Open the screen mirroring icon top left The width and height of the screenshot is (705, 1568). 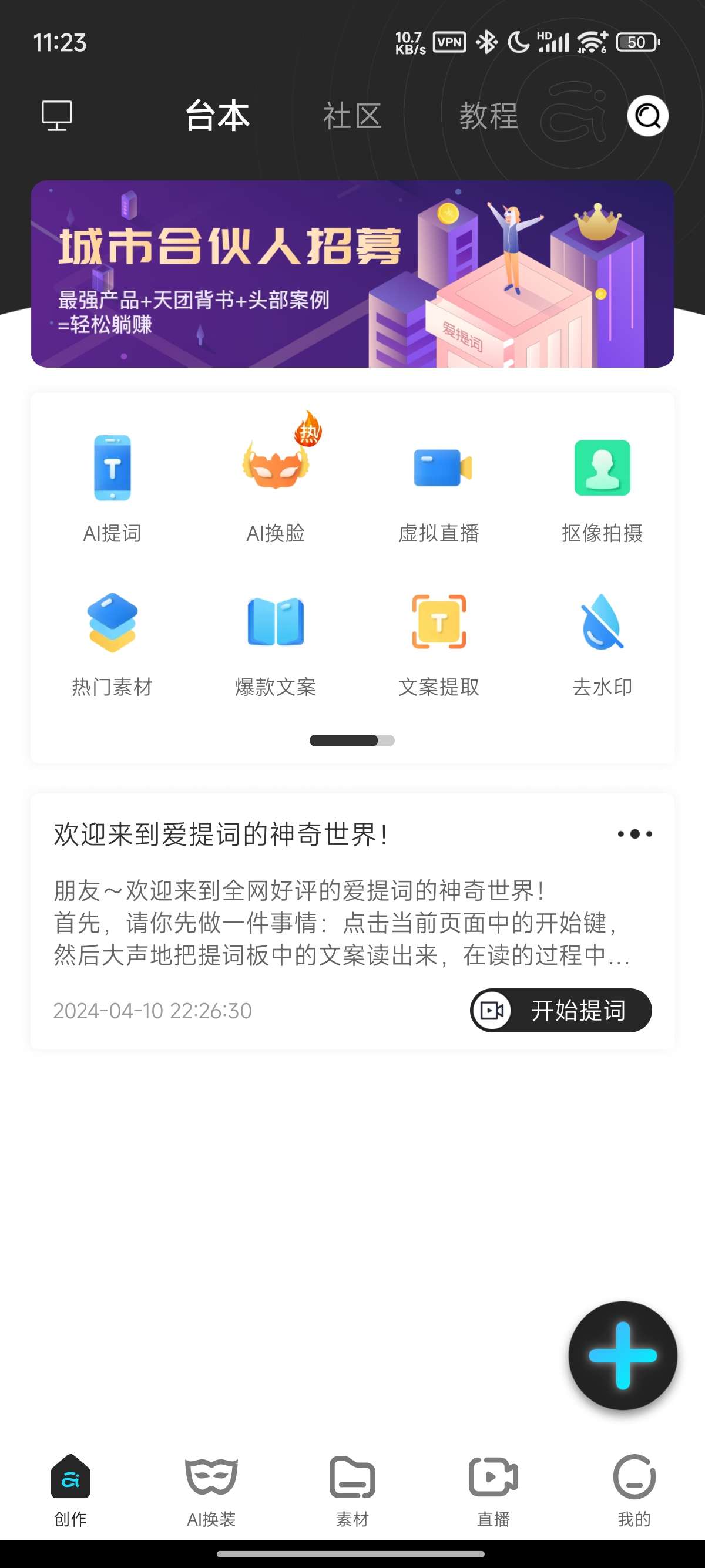click(x=58, y=115)
